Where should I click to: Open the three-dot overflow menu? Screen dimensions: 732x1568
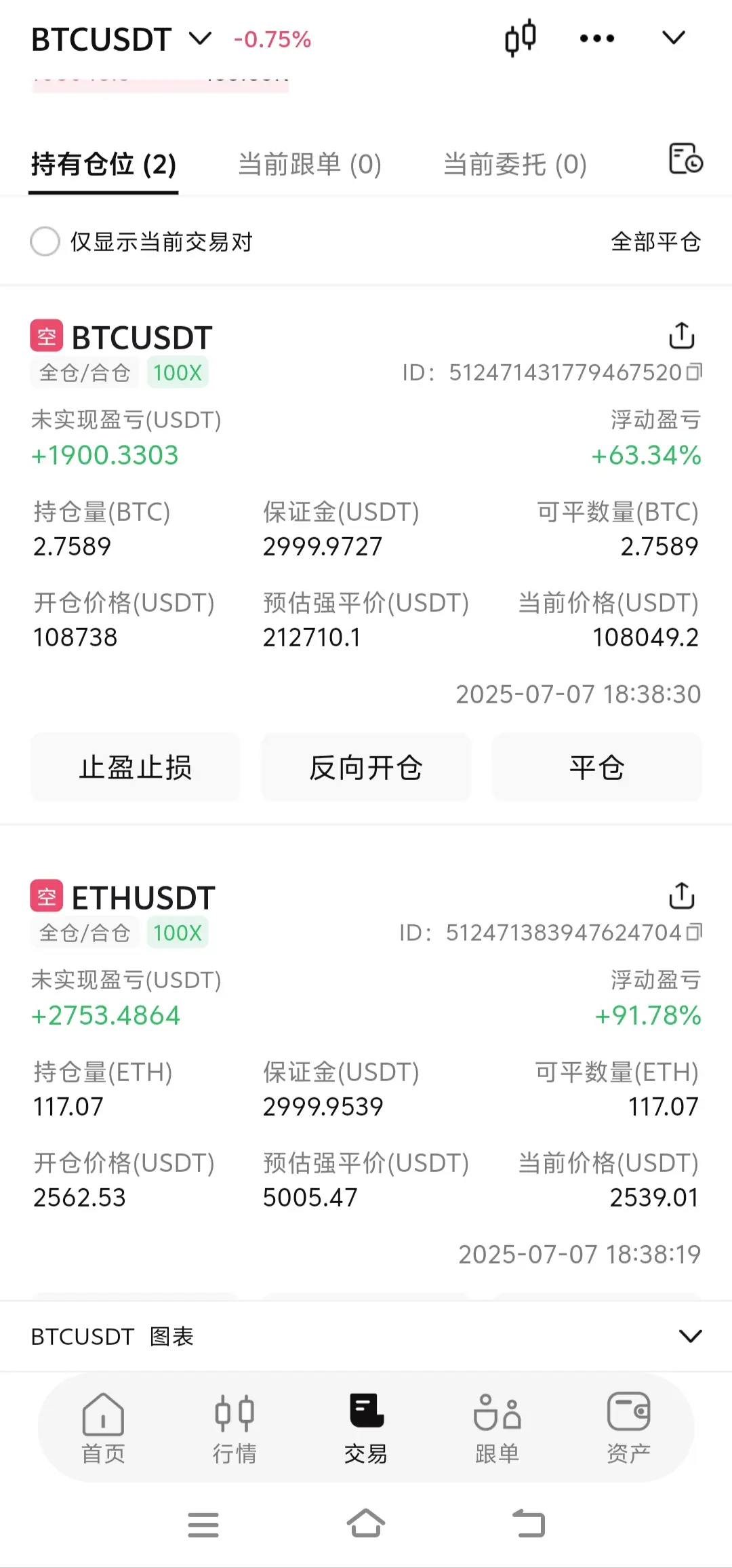click(x=597, y=39)
